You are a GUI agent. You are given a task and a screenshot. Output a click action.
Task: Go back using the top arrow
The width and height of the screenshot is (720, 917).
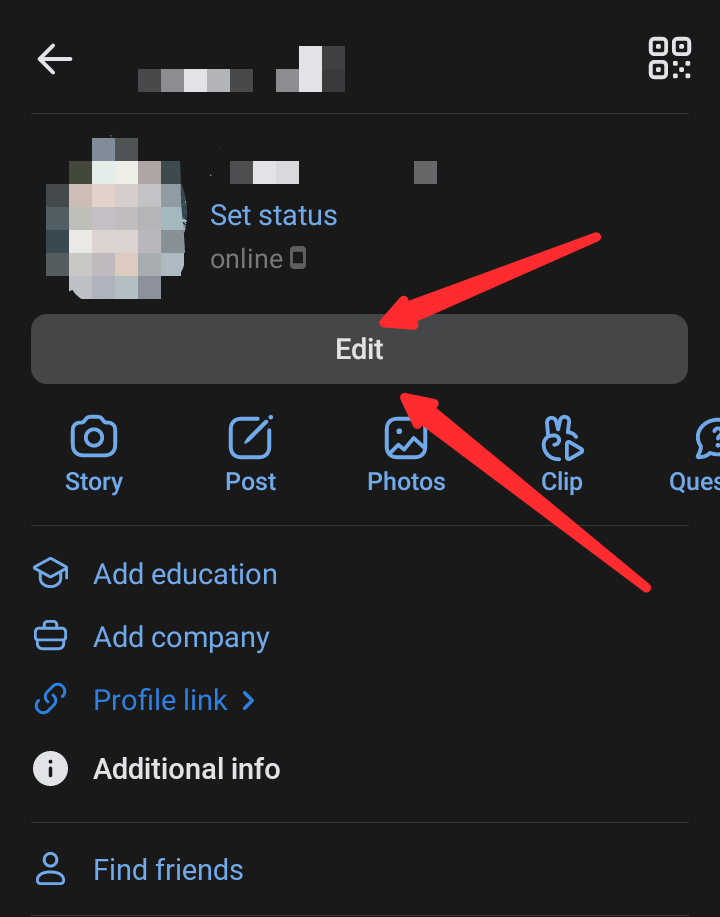[x=55, y=59]
